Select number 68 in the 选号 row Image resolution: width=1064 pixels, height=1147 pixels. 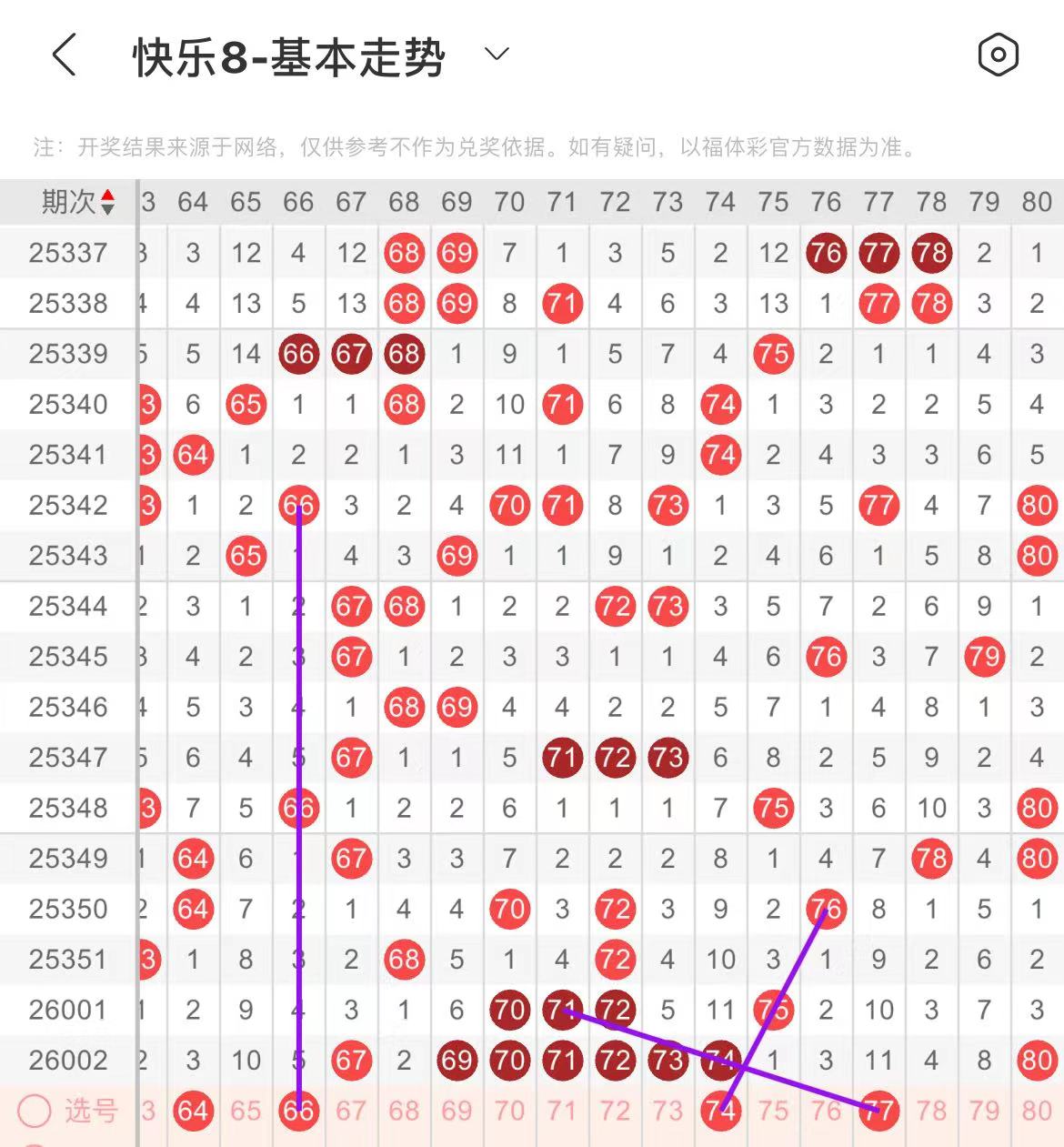404,1111
